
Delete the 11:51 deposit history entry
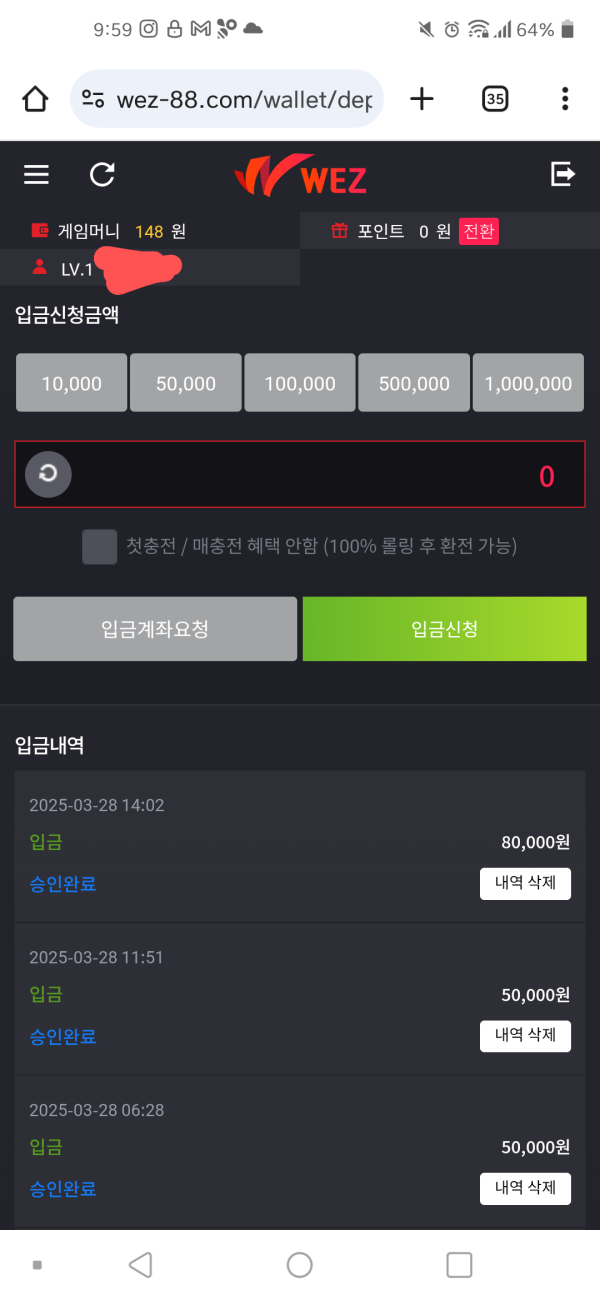click(525, 1036)
